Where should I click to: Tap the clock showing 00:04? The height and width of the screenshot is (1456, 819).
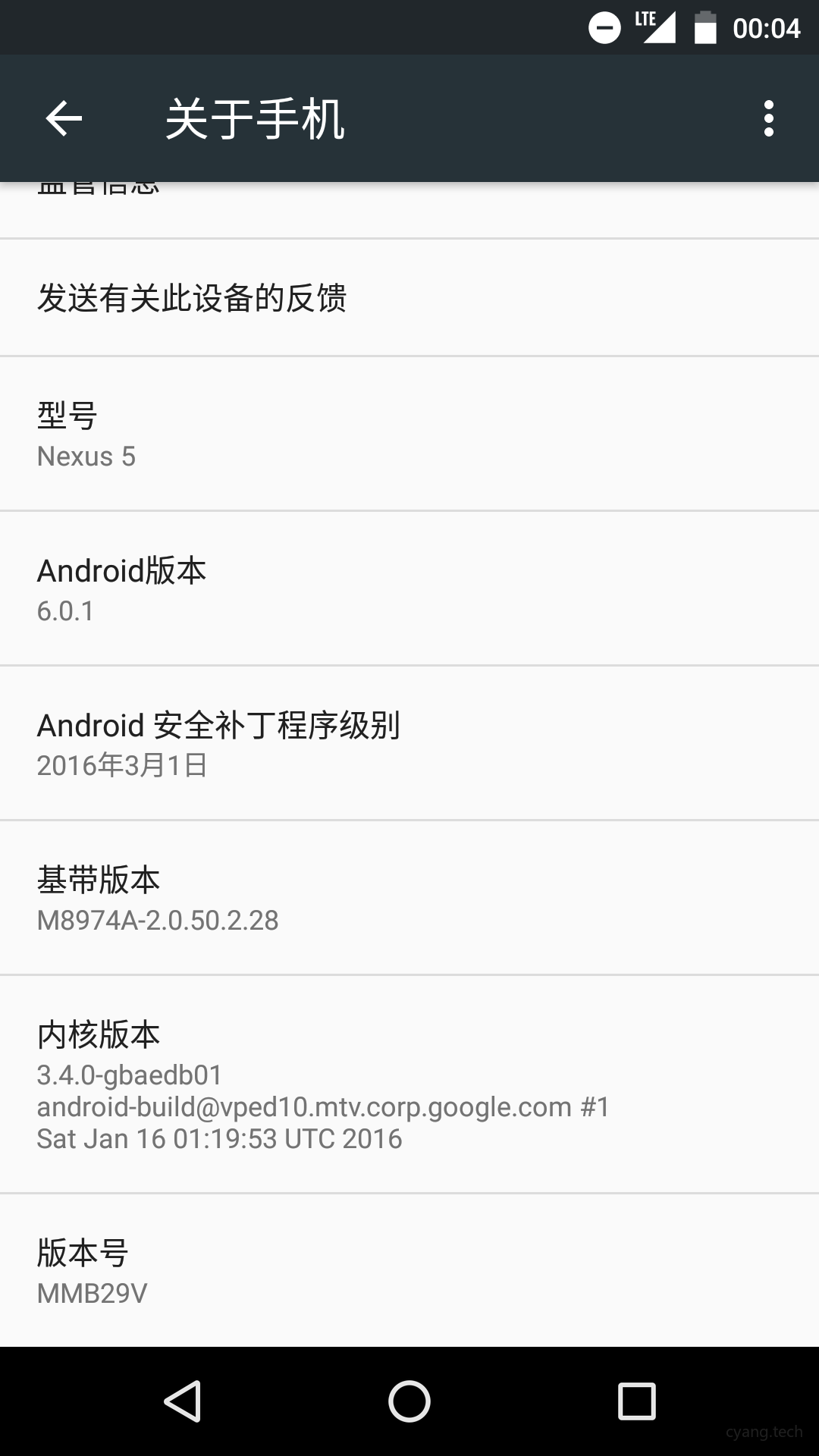(766, 27)
